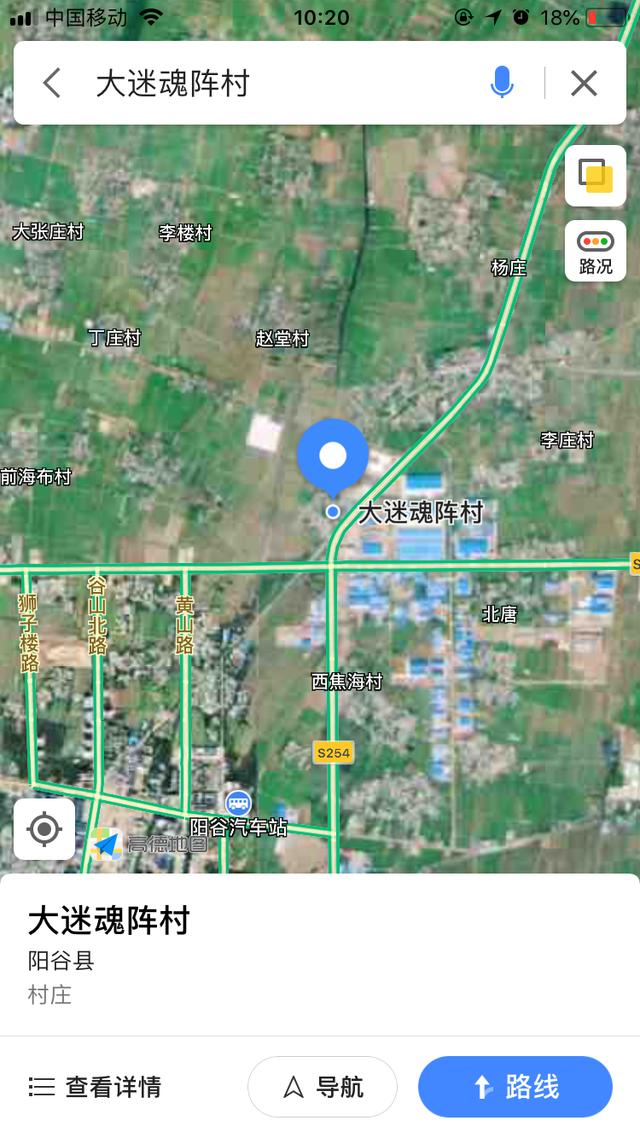Toggle the 路况 traffic layer
This screenshot has height=1138, width=640.
tap(595, 252)
